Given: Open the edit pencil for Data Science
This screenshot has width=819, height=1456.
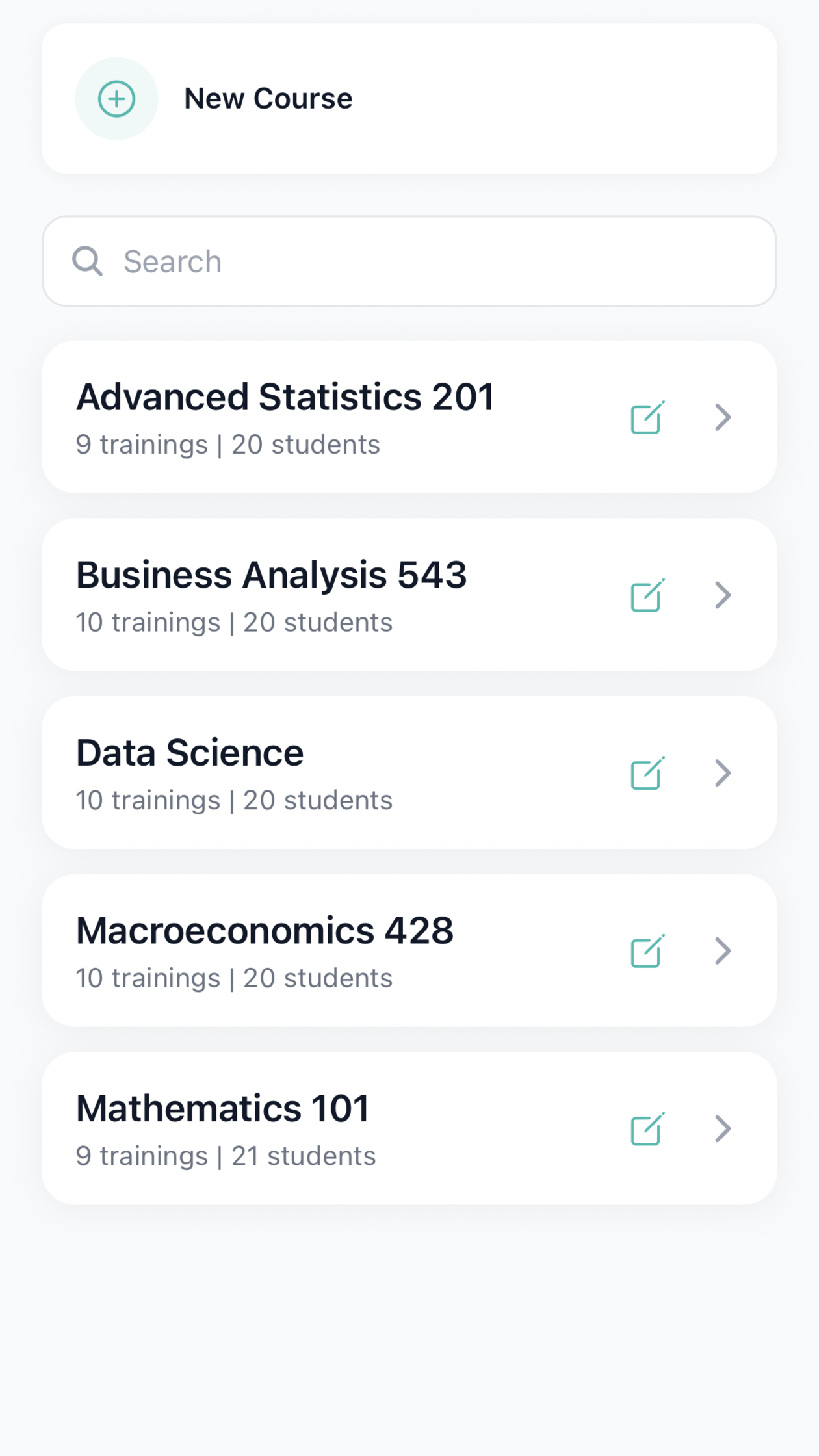Looking at the screenshot, I should click(x=647, y=773).
